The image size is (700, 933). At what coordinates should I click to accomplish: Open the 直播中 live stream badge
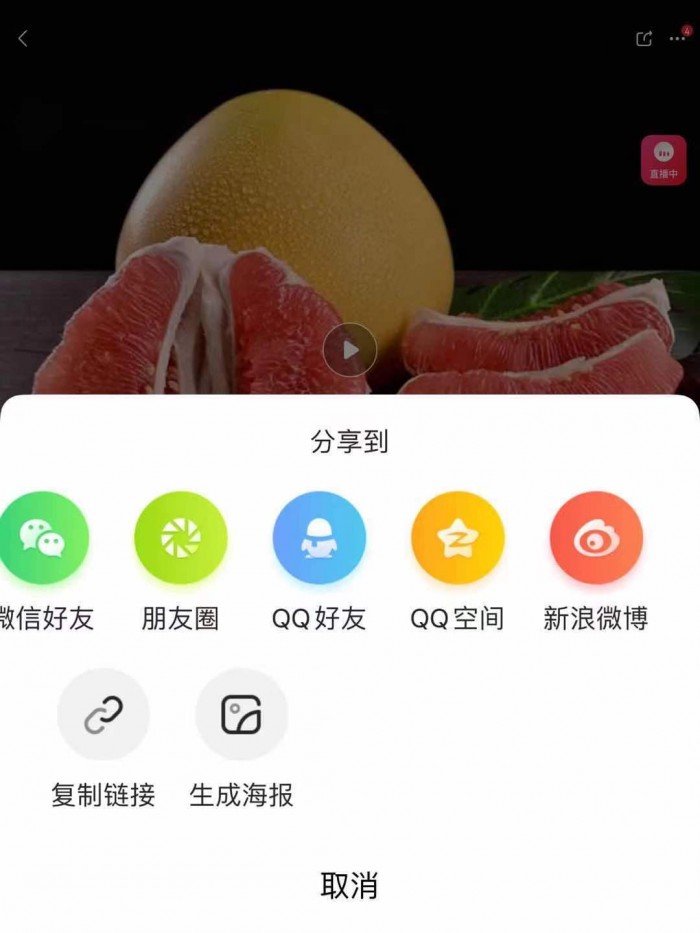click(x=664, y=159)
